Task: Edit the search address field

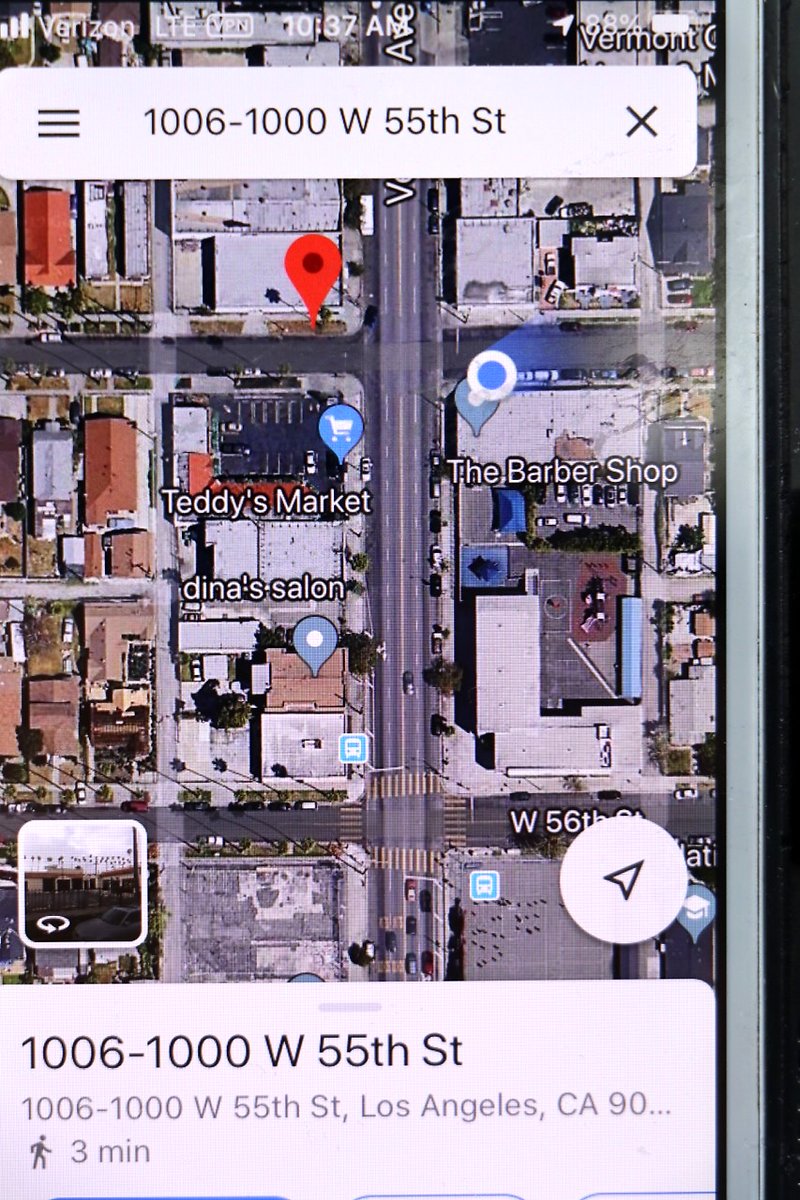Action: tap(325, 122)
